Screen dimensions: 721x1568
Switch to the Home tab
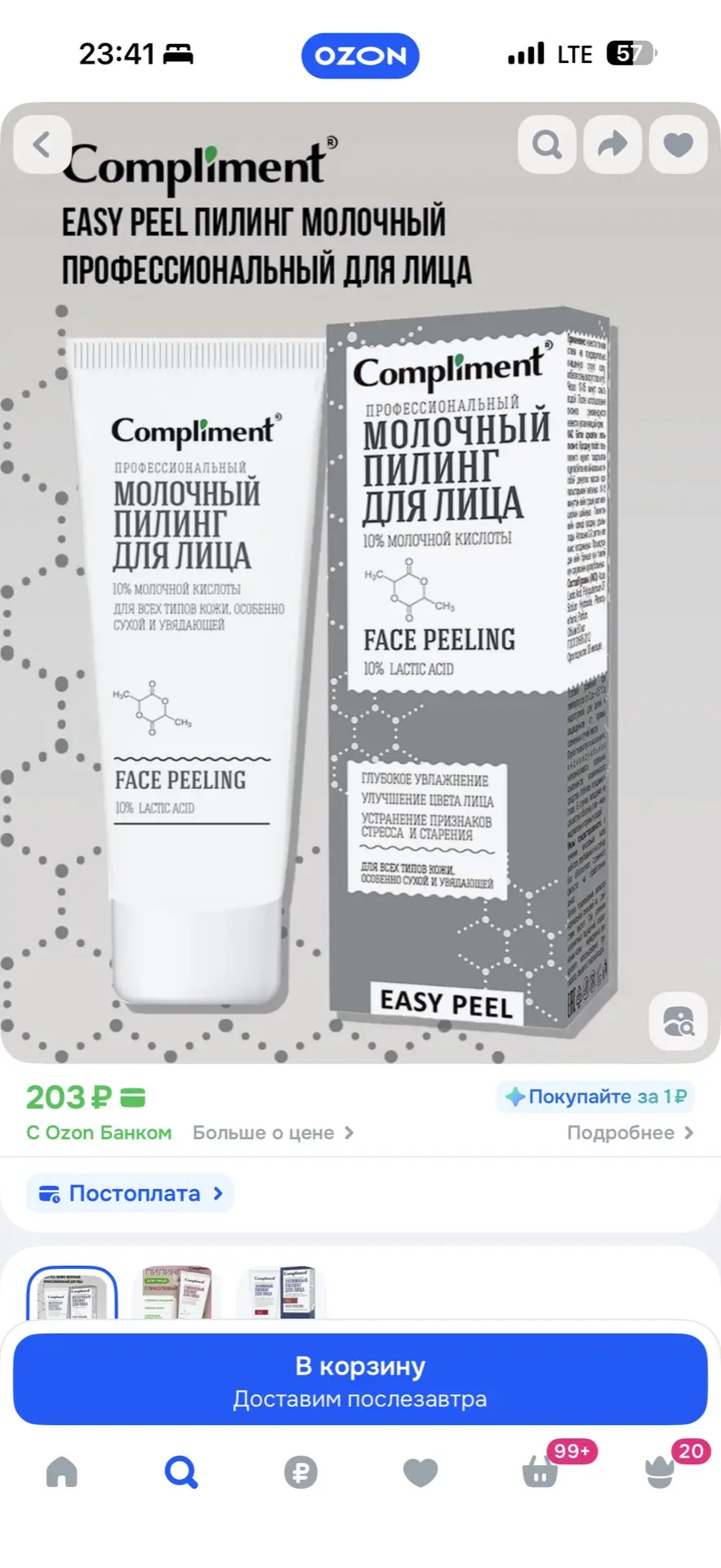(62, 1472)
